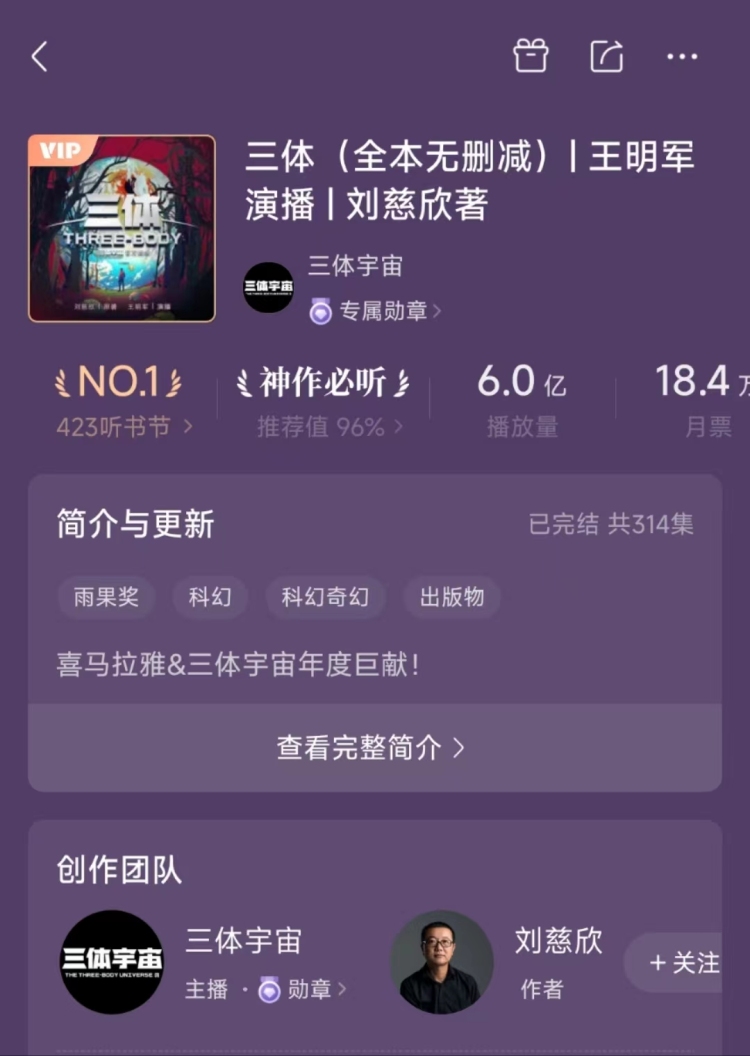
Task: Open the overflow menu
Action: coord(682,57)
